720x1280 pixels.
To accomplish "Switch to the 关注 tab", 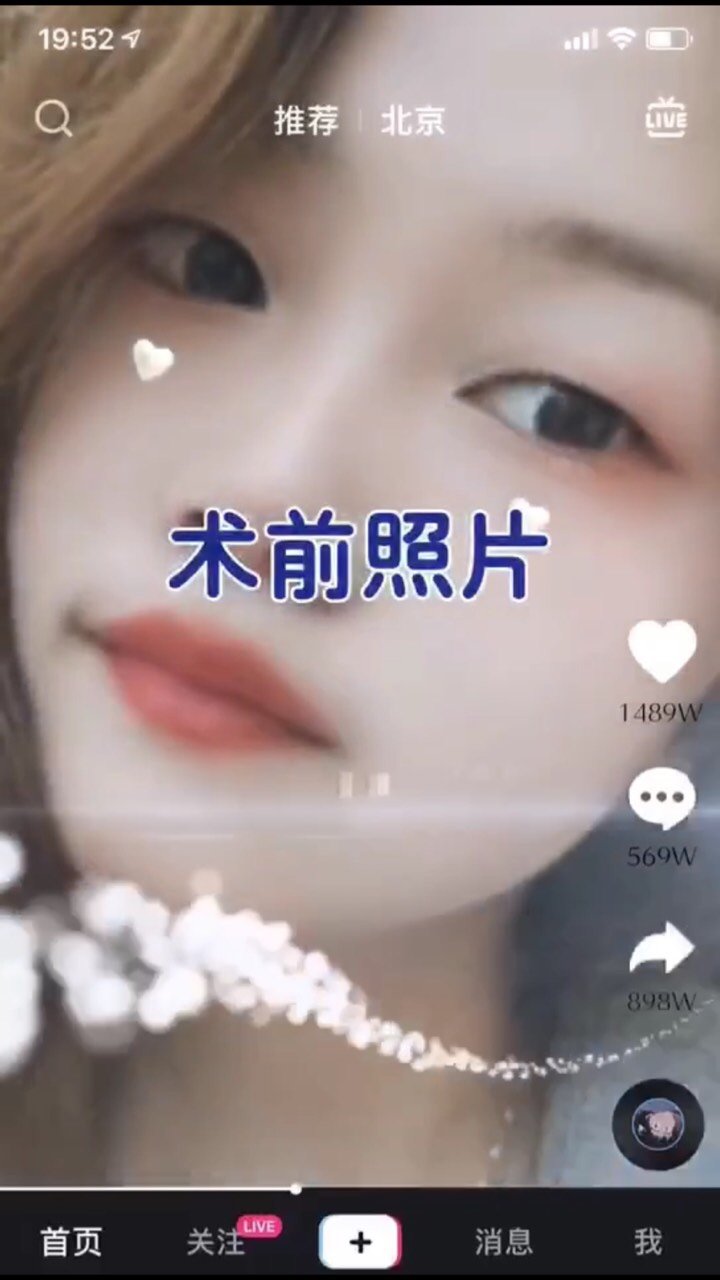I will pos(216,1242).
